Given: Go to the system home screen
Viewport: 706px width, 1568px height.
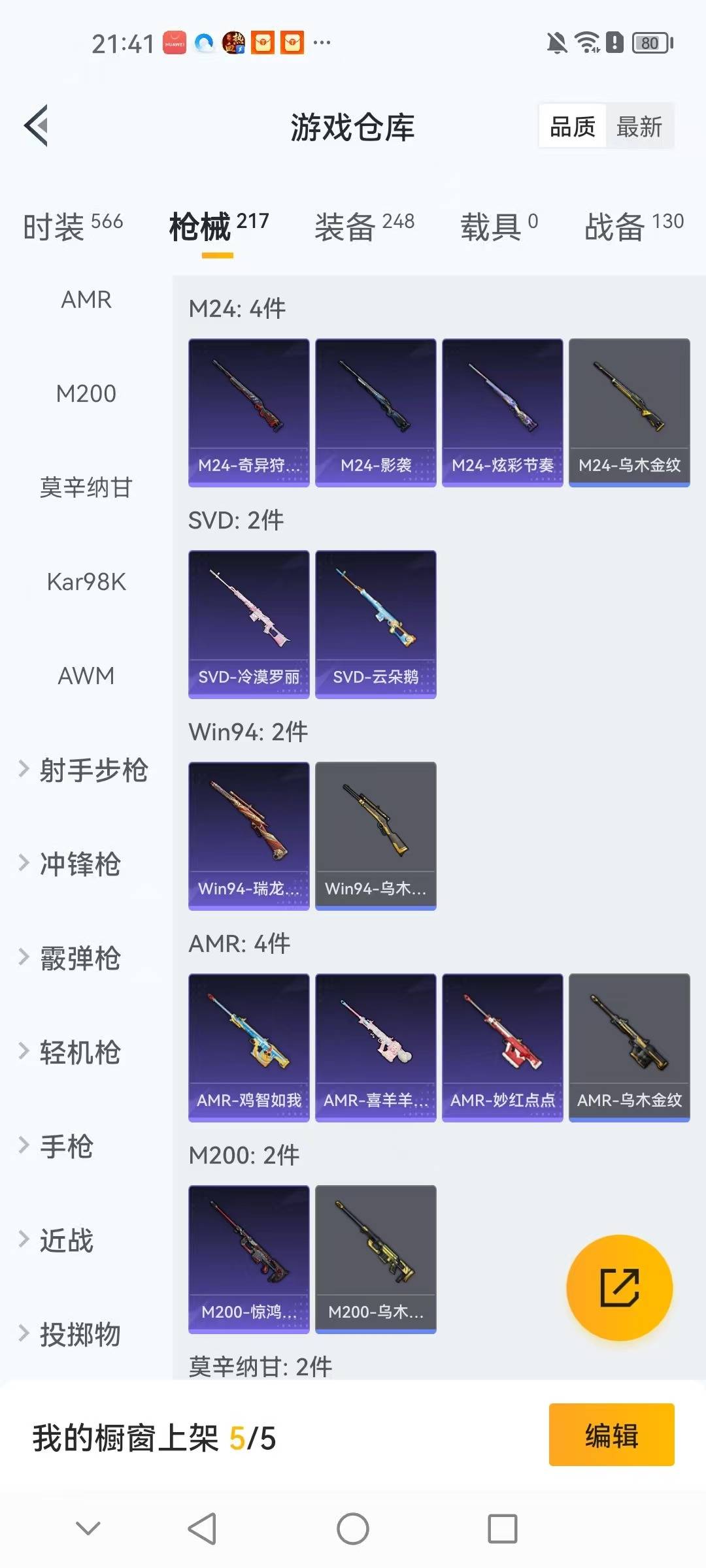Looking at the screenshot, I should coord(353,1529).
